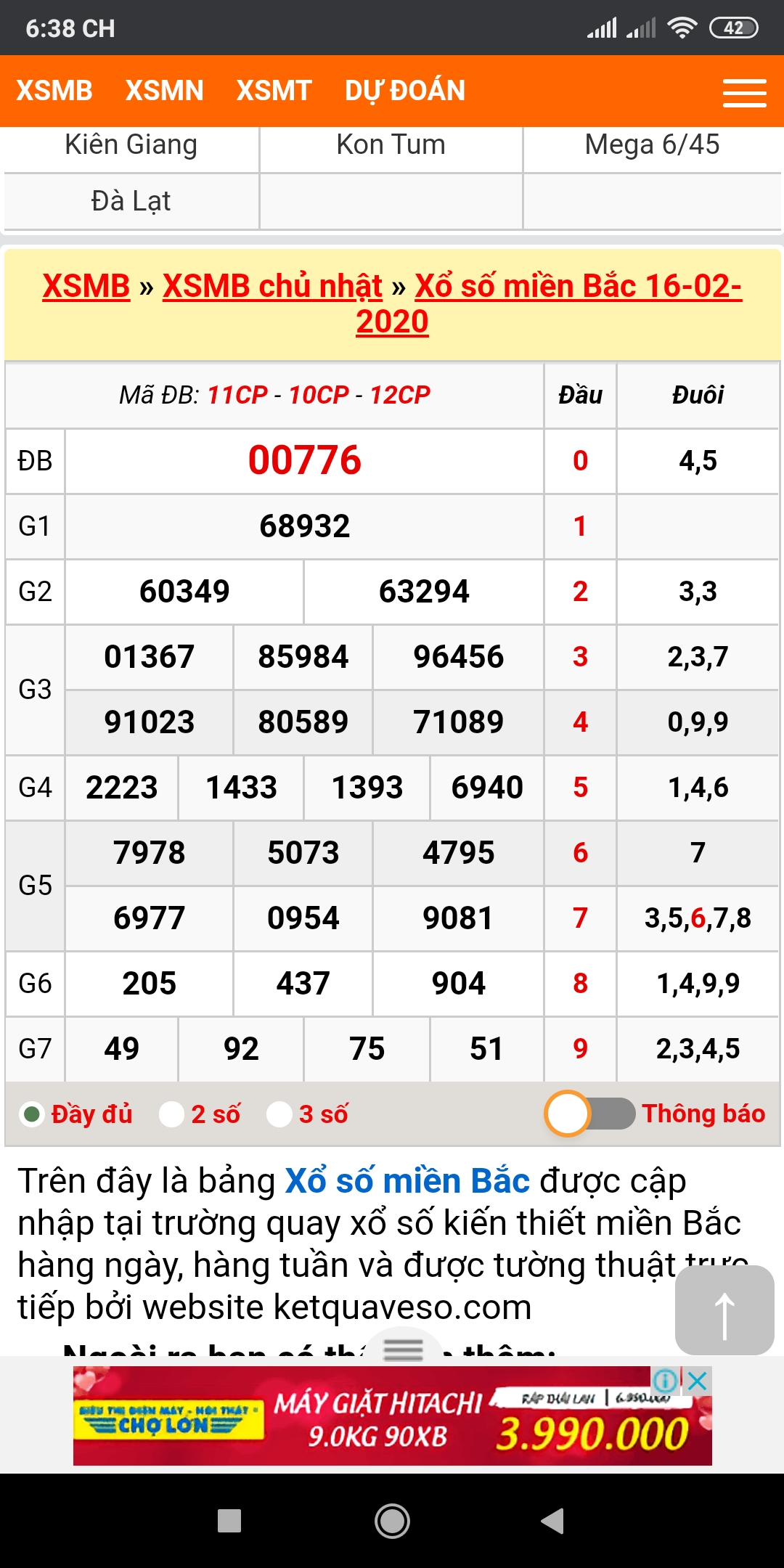
Task: Open the DỰ ĐOÁN menu item
Action: click(404, 91)
